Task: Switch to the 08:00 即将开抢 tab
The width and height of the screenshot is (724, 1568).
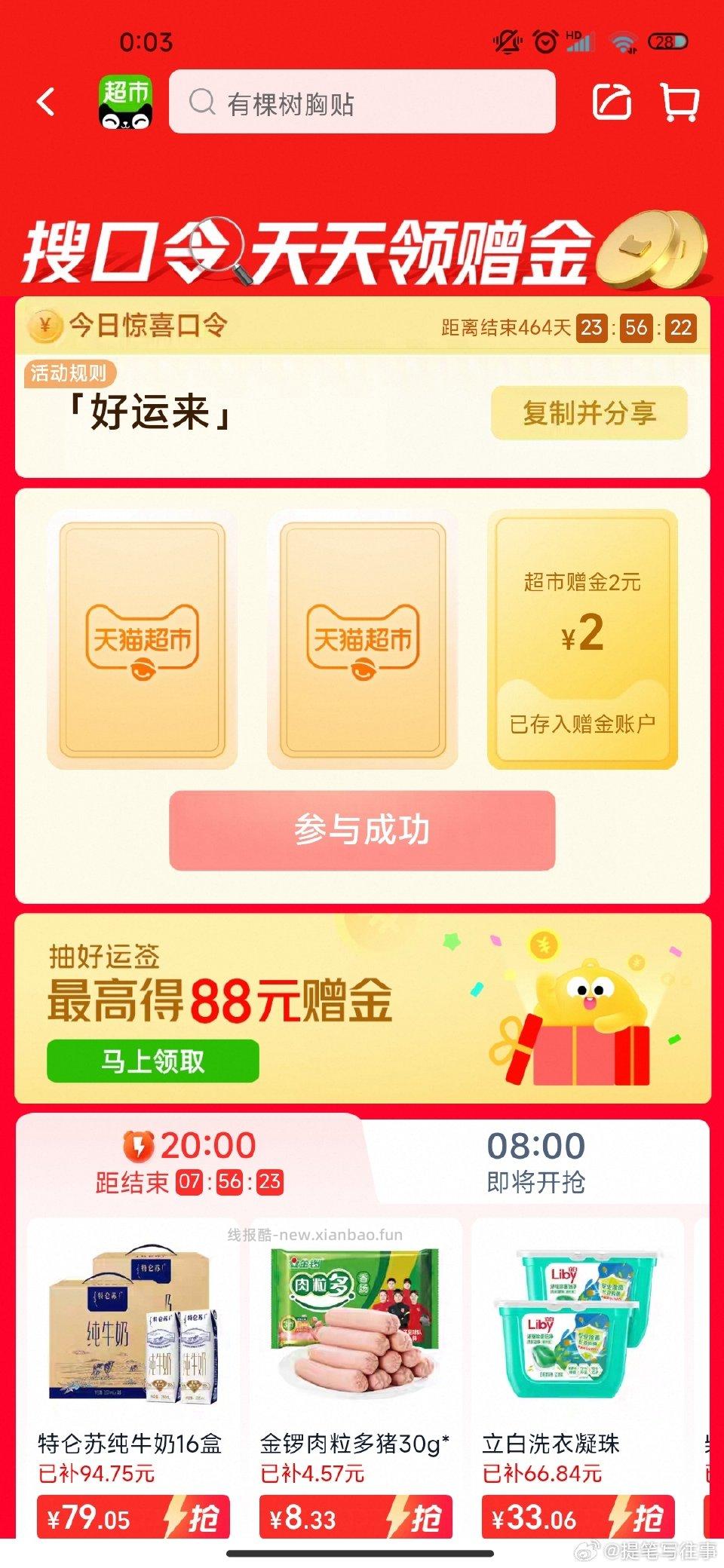Action: point(535,1162)
